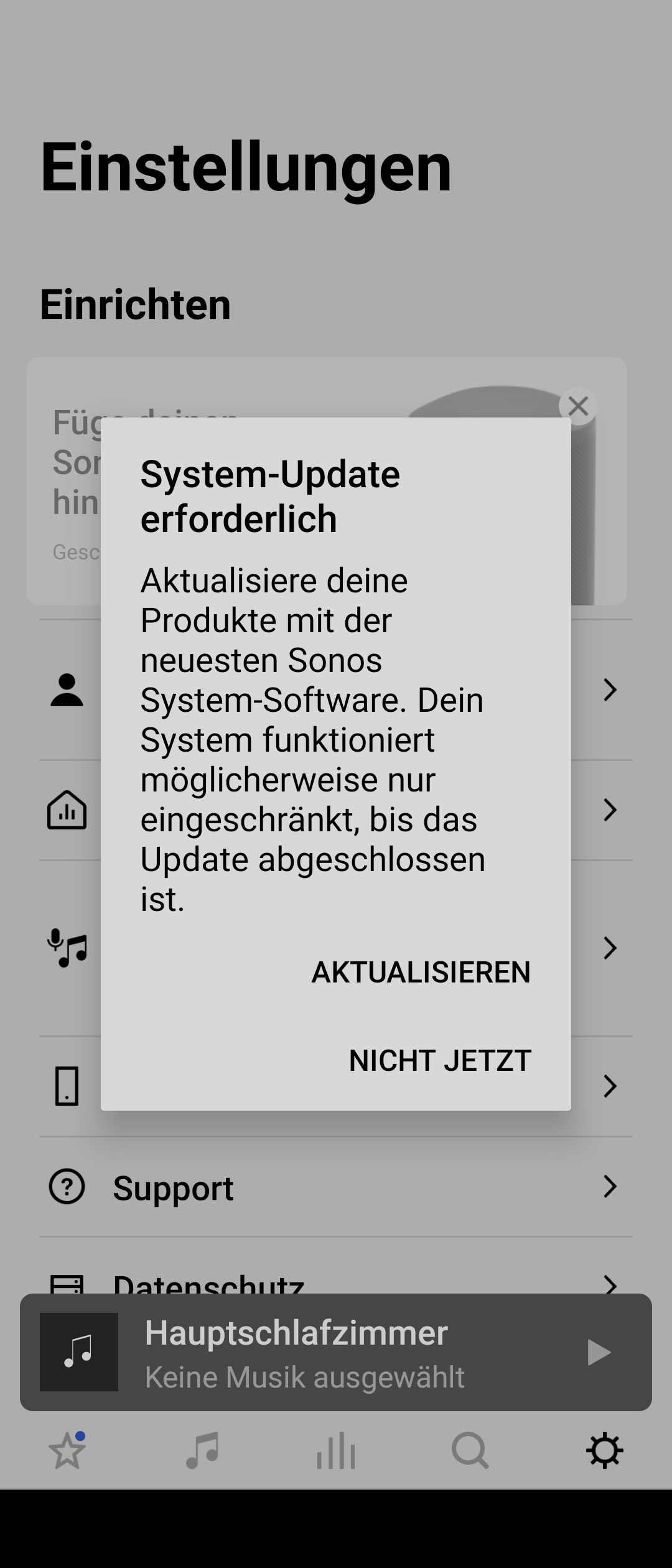The height and width of the screenshot is (1568, 672).
Task: Open the settings gear tab
Action: tap(604, 1451)
